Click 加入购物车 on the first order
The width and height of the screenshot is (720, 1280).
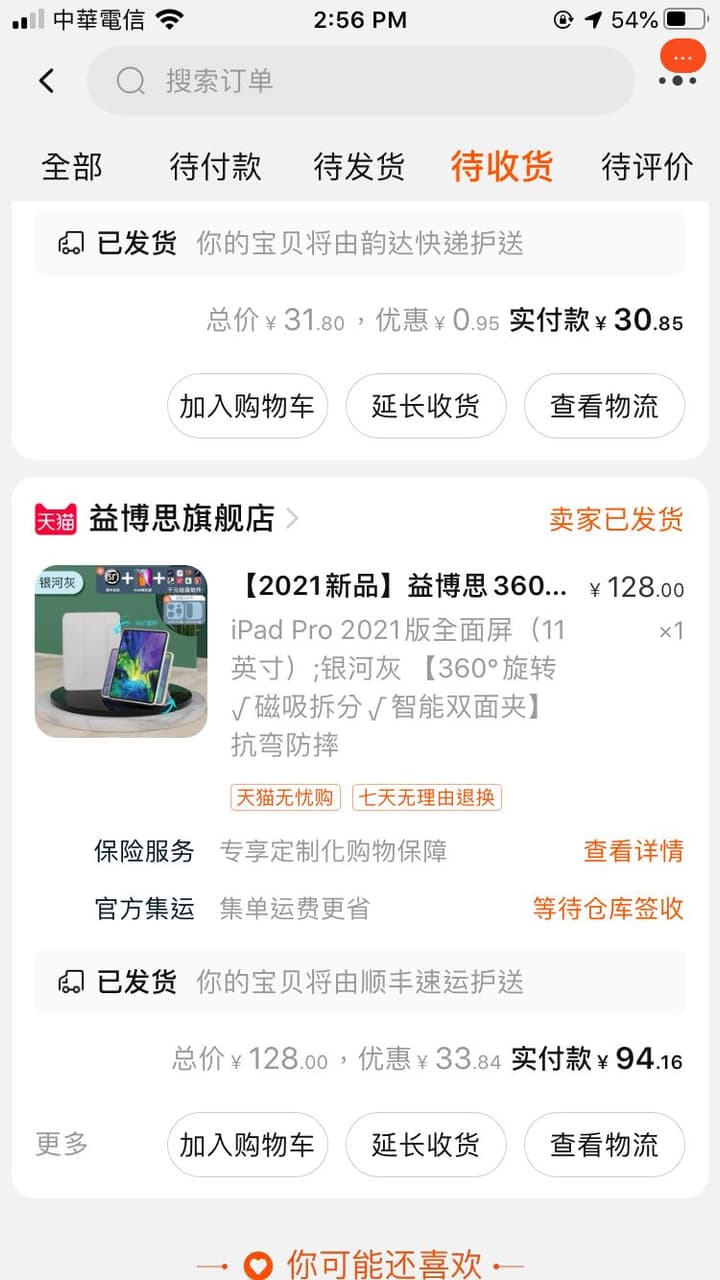pos(246,406)
